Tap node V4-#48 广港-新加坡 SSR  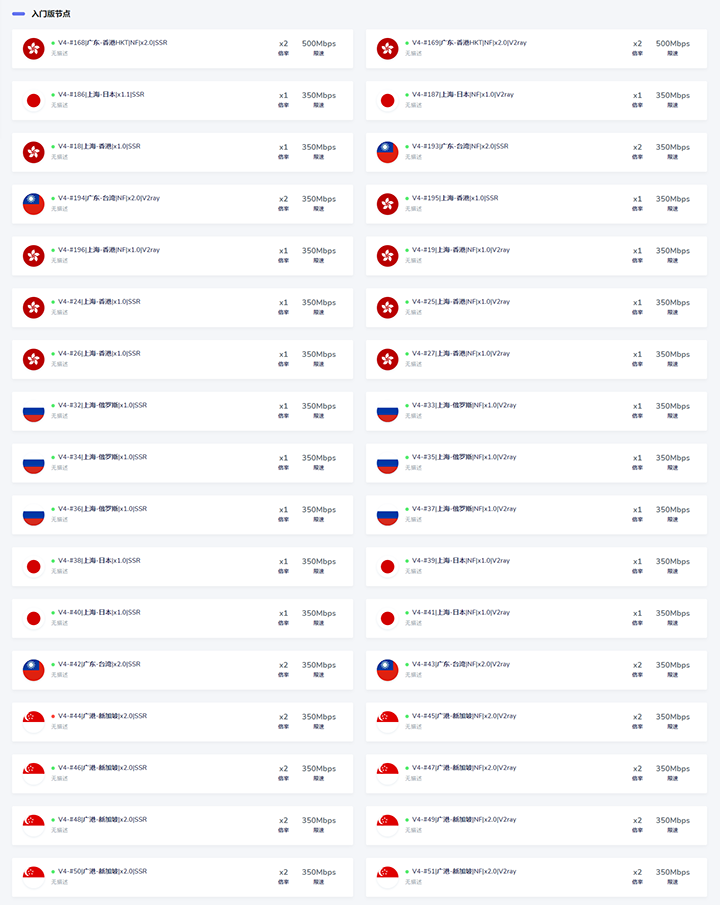[x=102, y=820]
